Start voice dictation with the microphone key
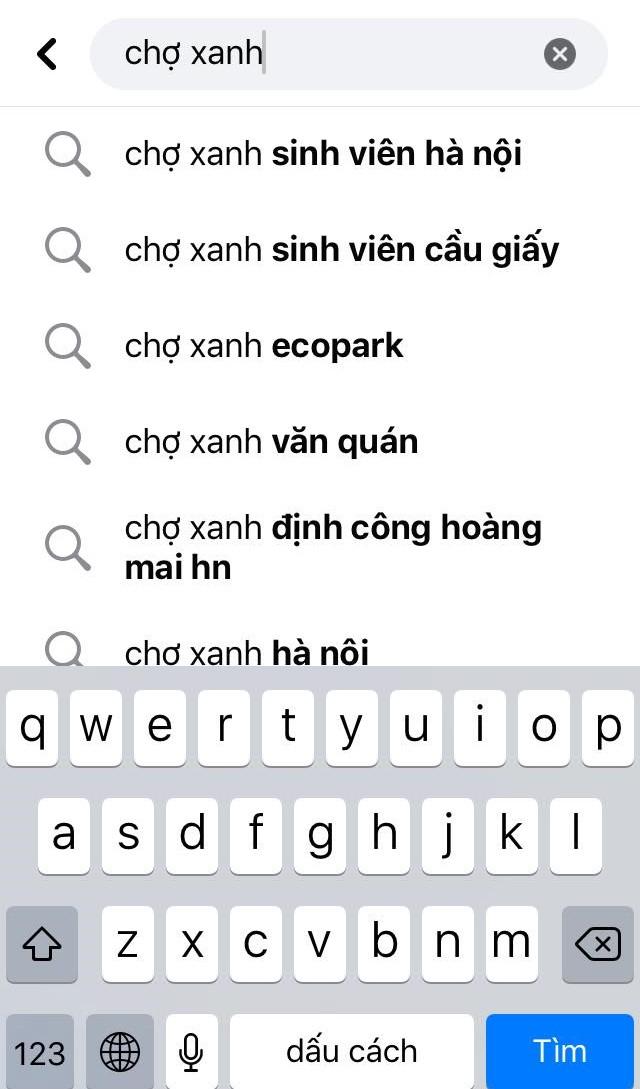The width and height of the screenshot is (640, 1089). click(191, 1051)
